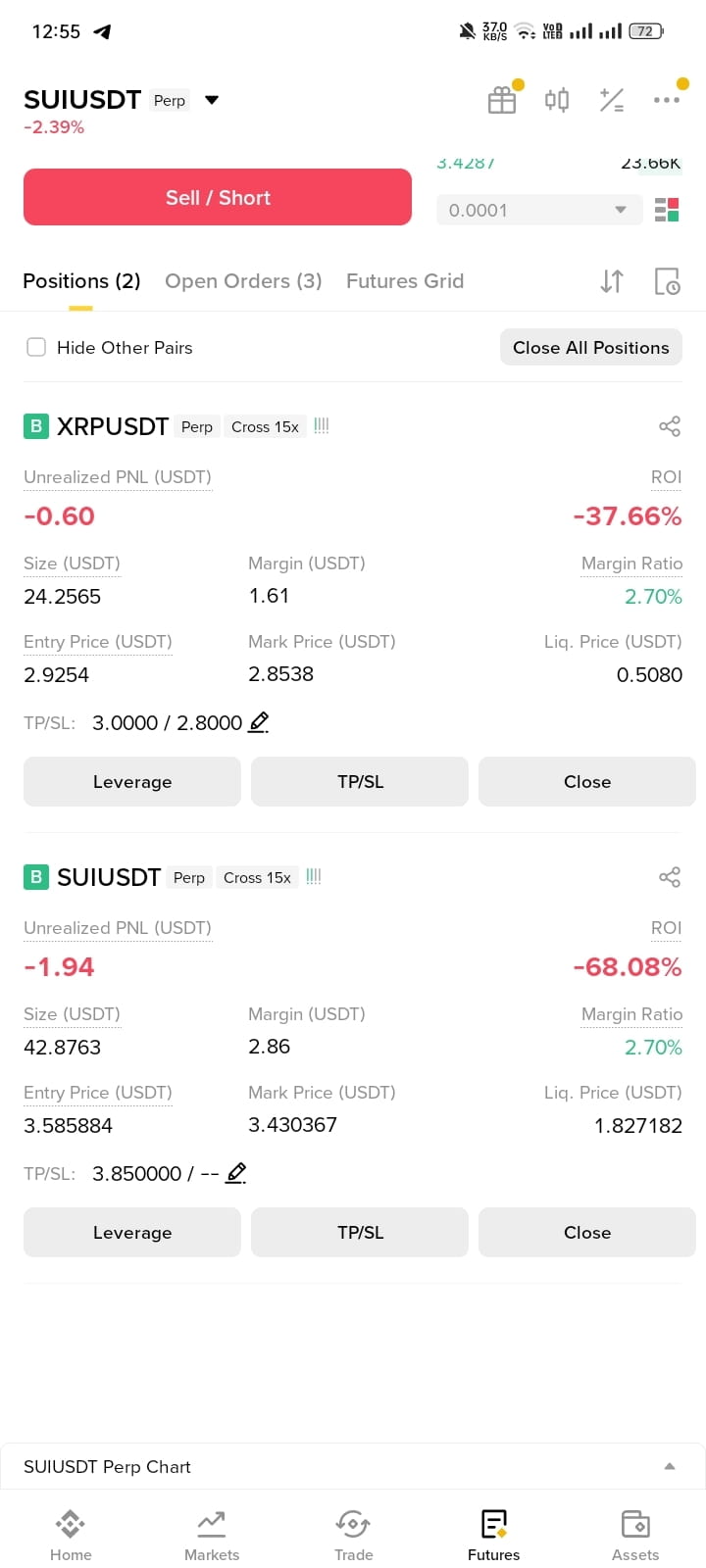Open the candlestick chart icon
The height and width of the screenshot is (1568, 706).
(557, 100)
